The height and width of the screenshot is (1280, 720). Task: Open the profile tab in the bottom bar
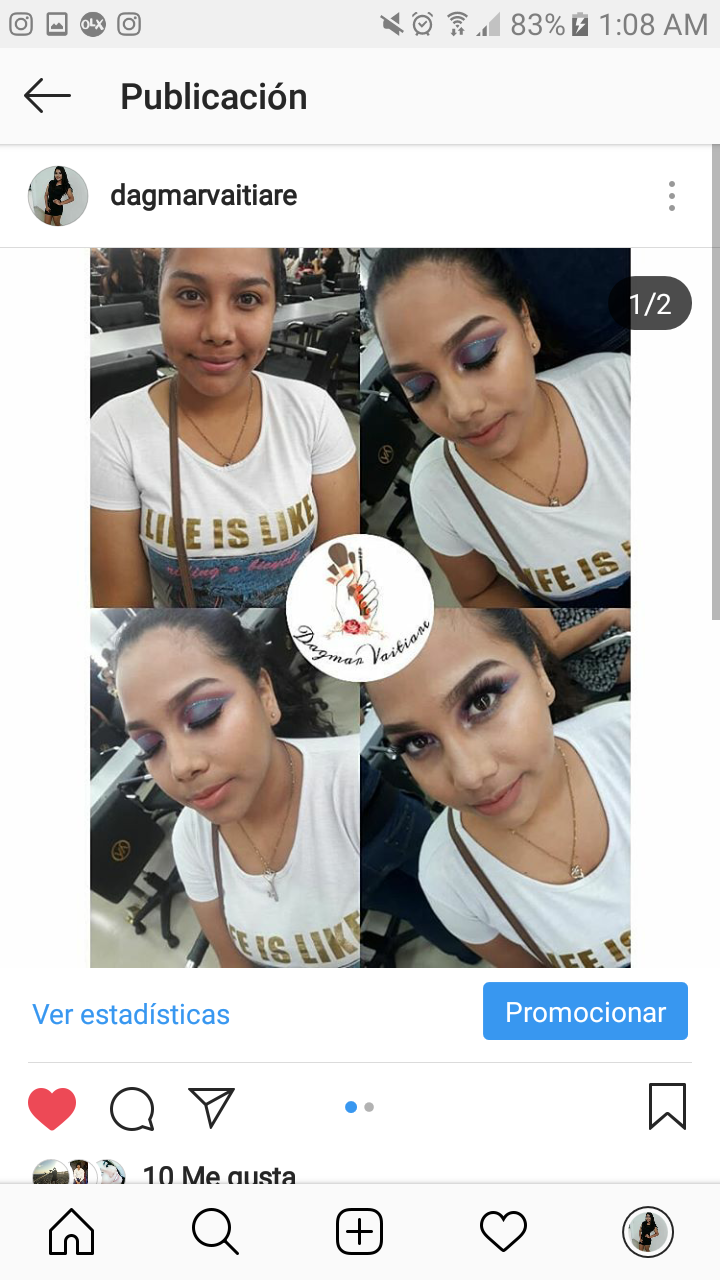(x=647, y=1231)
